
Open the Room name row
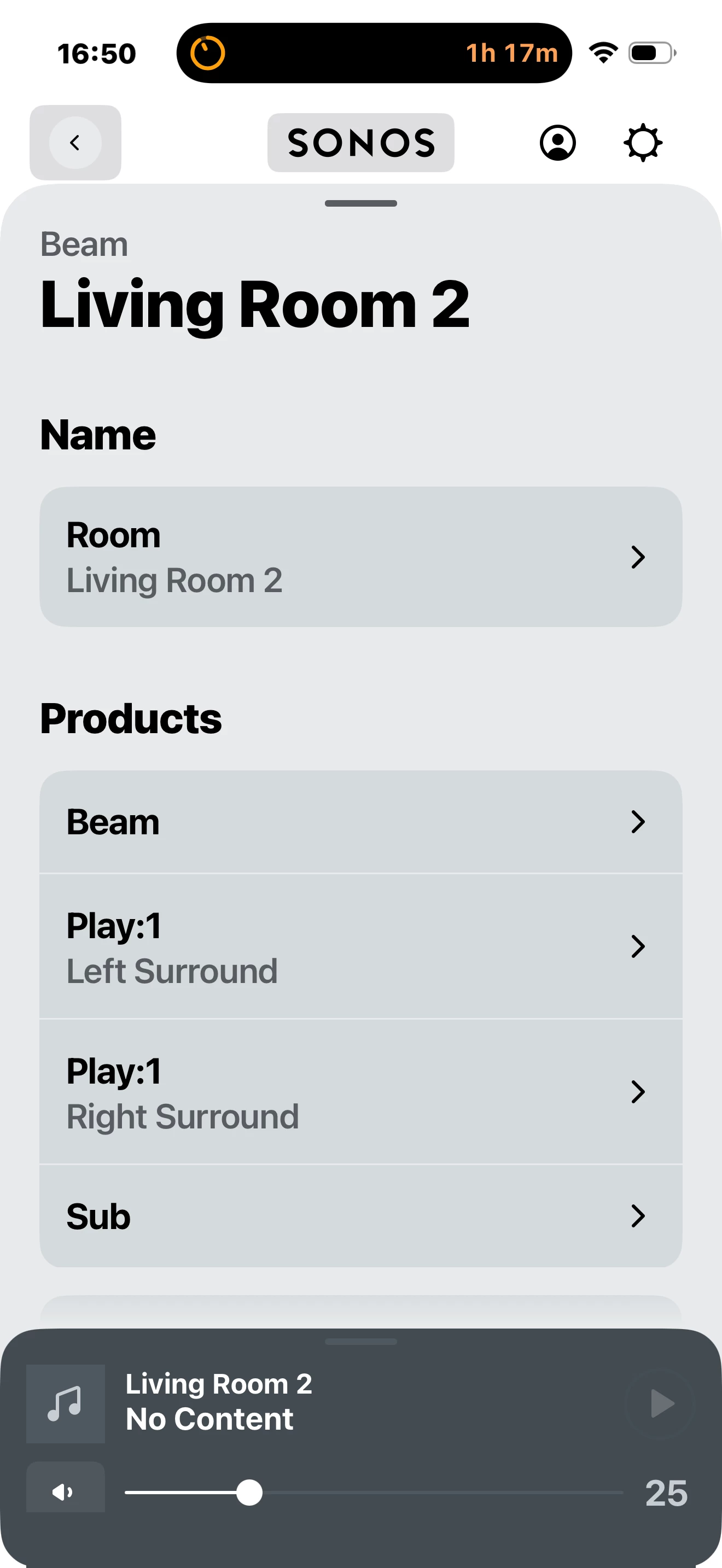360,557
